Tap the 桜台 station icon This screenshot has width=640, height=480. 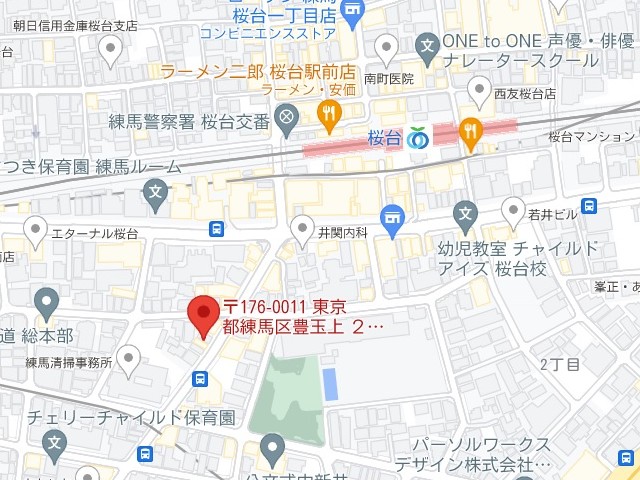(418, 138)
